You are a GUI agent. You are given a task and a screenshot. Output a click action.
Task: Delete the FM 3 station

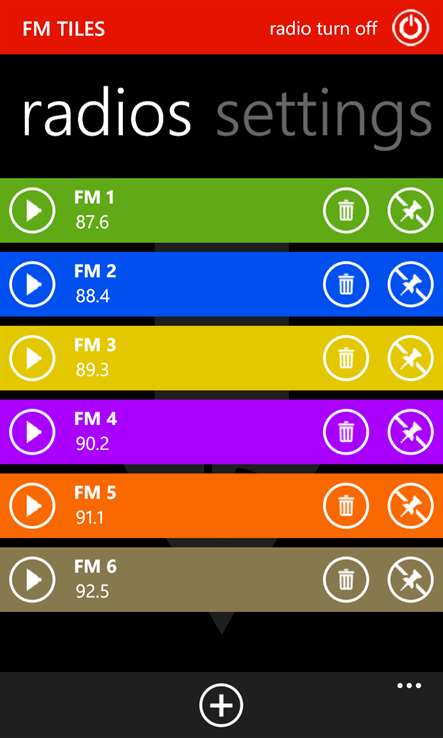pos(346,358)
